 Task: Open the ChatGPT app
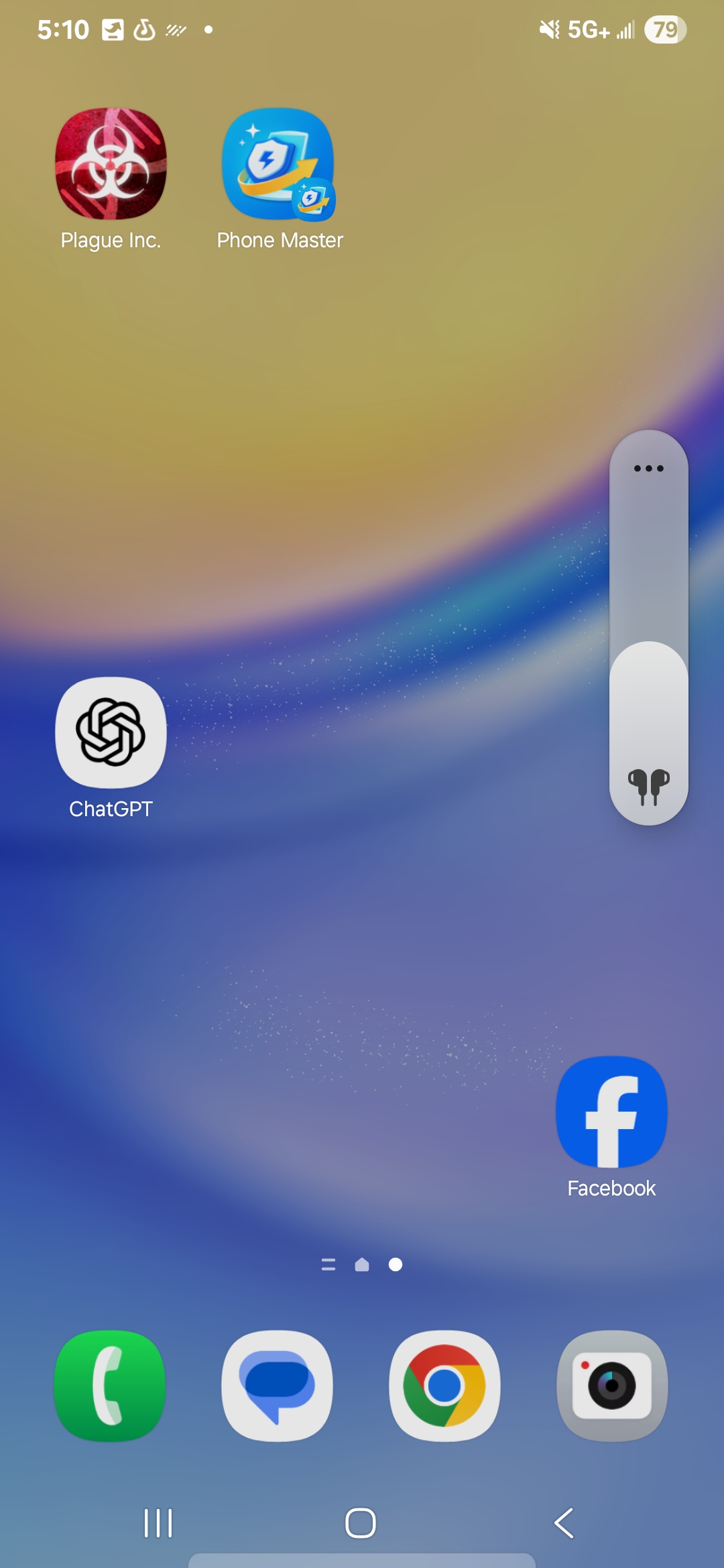click(111, 732)
